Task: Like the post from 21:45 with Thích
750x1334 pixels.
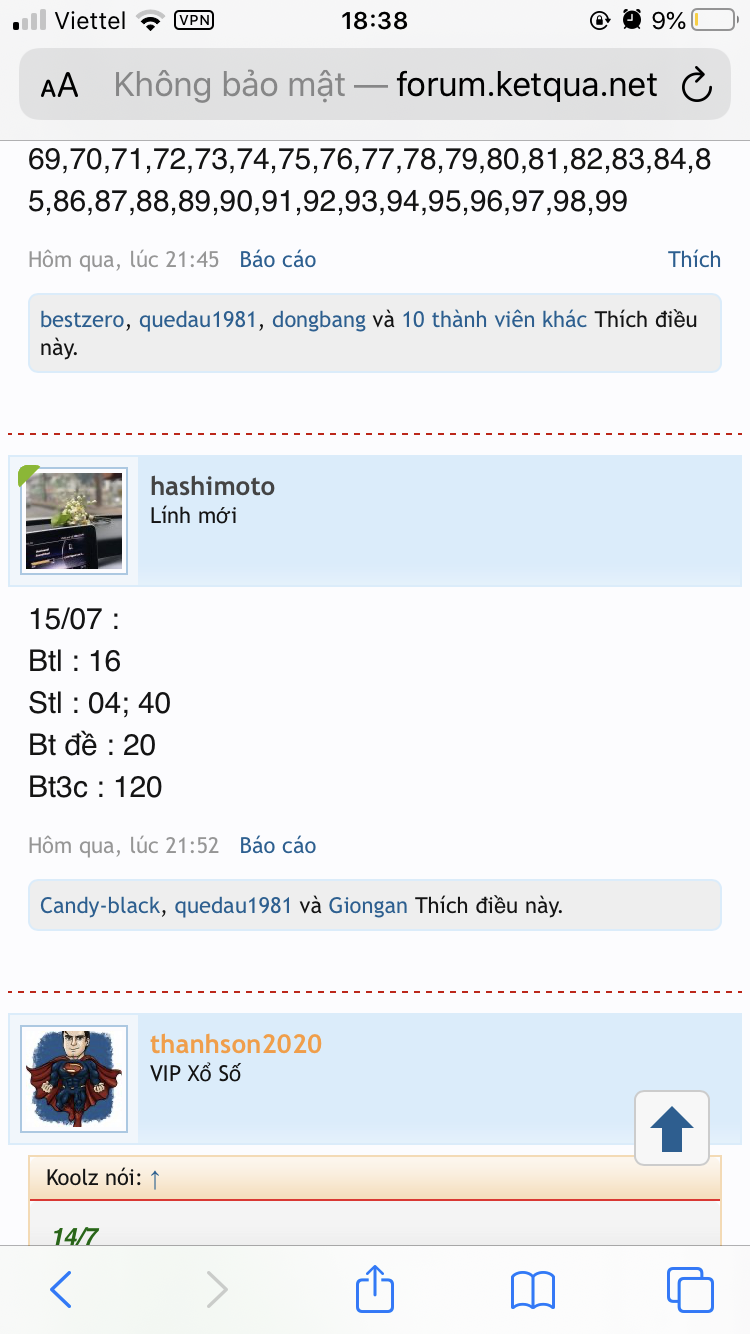Action: point(694,260)
